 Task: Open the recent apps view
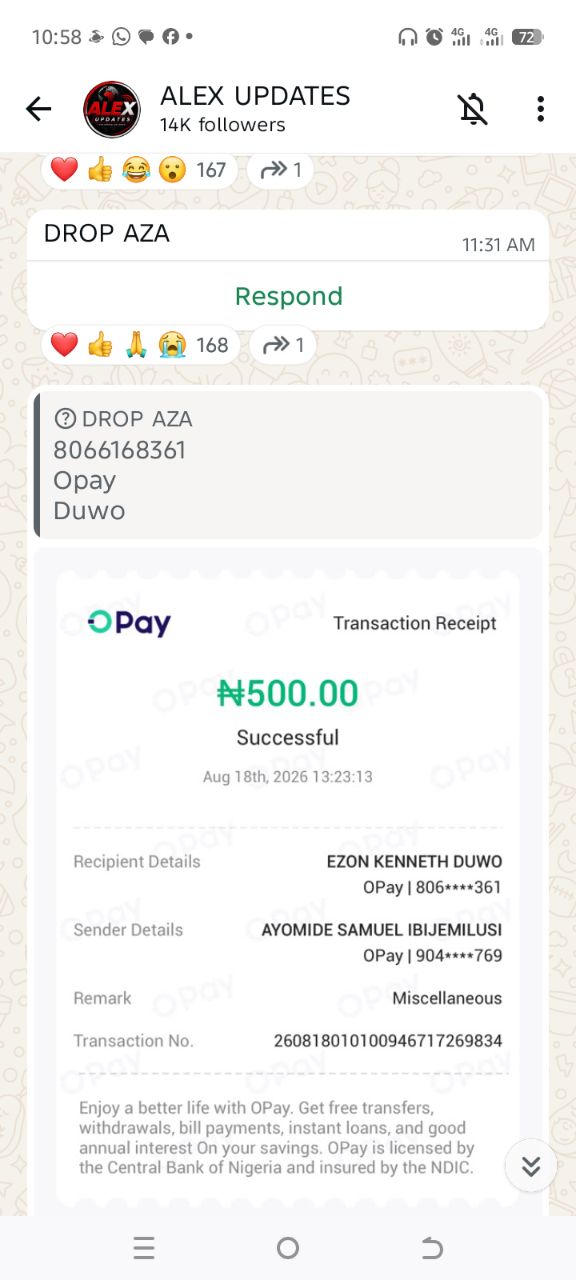tap(144, 1248)
